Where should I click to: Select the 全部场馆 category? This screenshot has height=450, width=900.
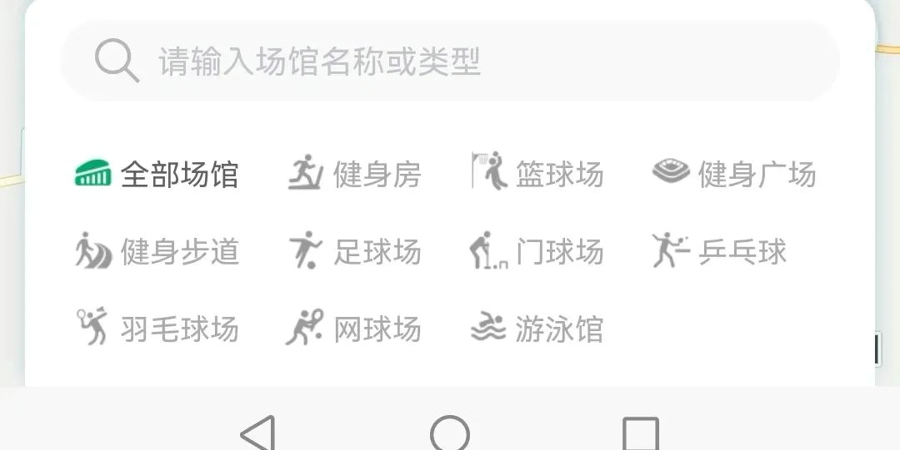pos(157,174)
